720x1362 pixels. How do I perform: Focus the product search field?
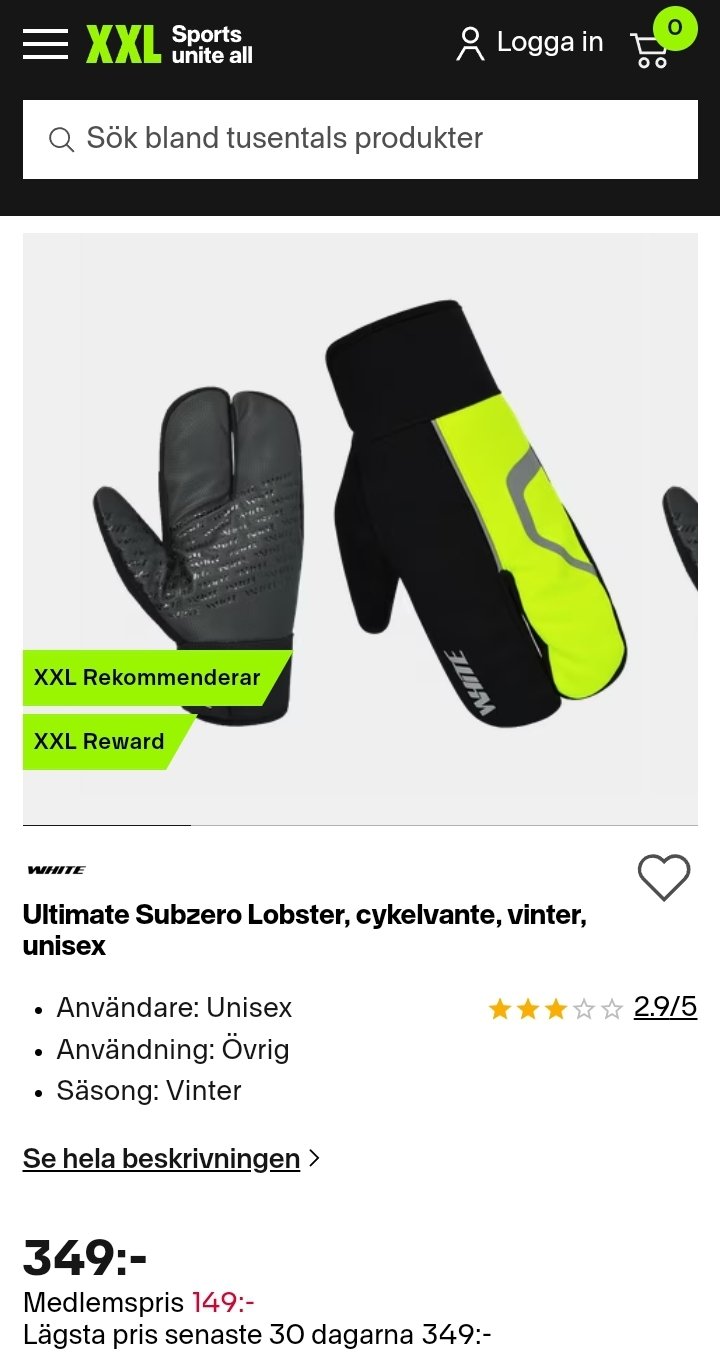point(360,139)
